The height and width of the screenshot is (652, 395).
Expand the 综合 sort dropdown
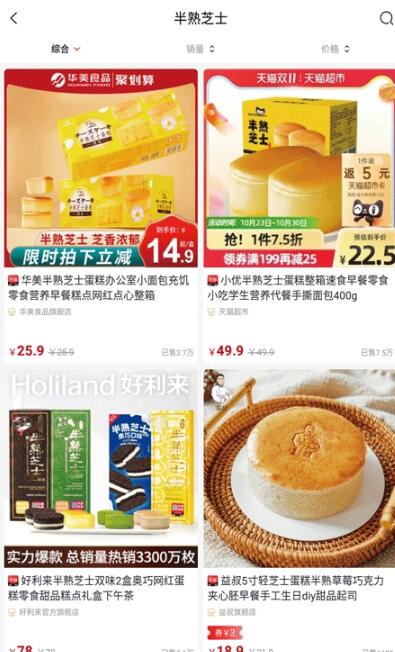[x=65, y=49]
